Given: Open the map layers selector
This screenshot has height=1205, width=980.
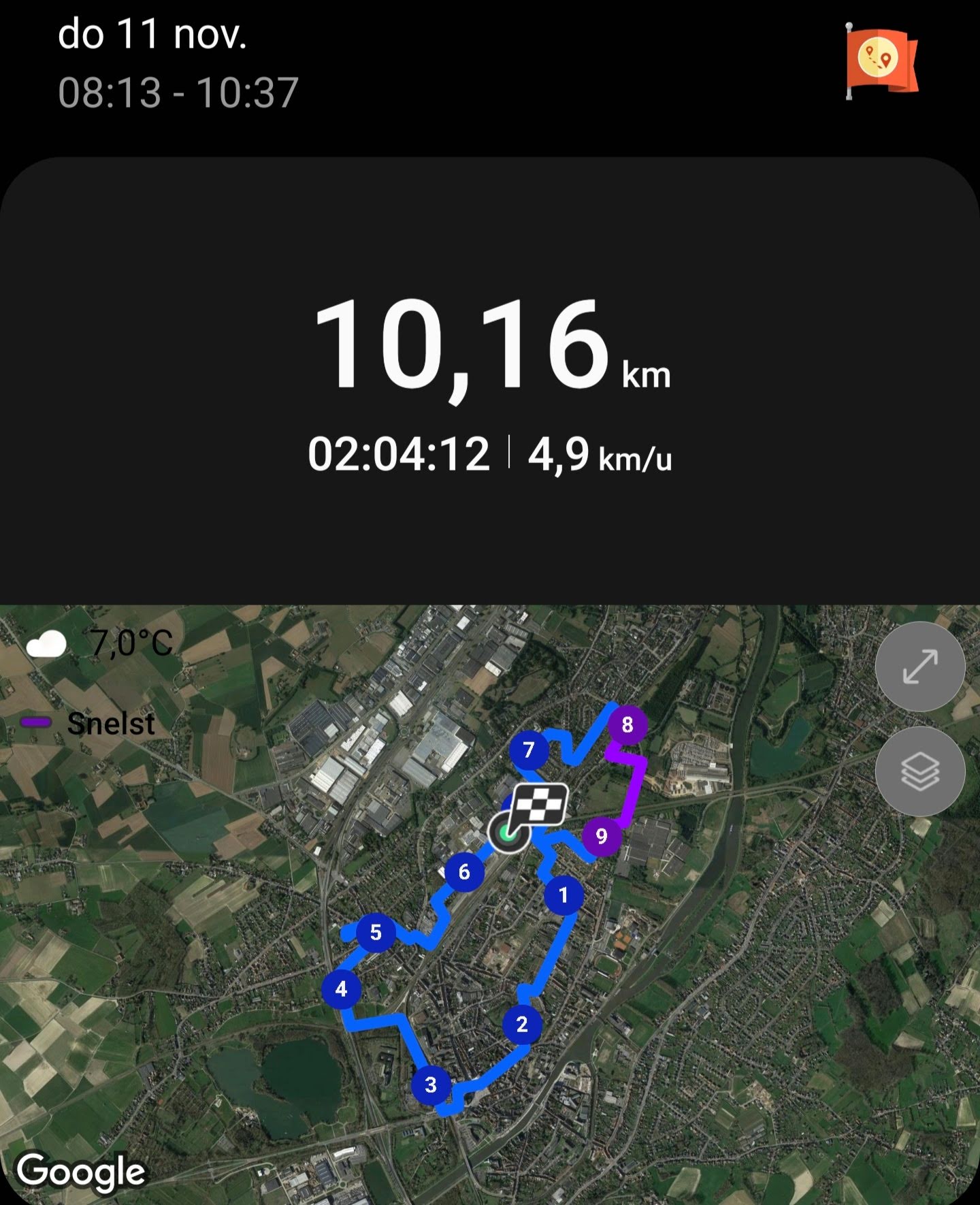Looking at the screenshot, I should point(919,771).
